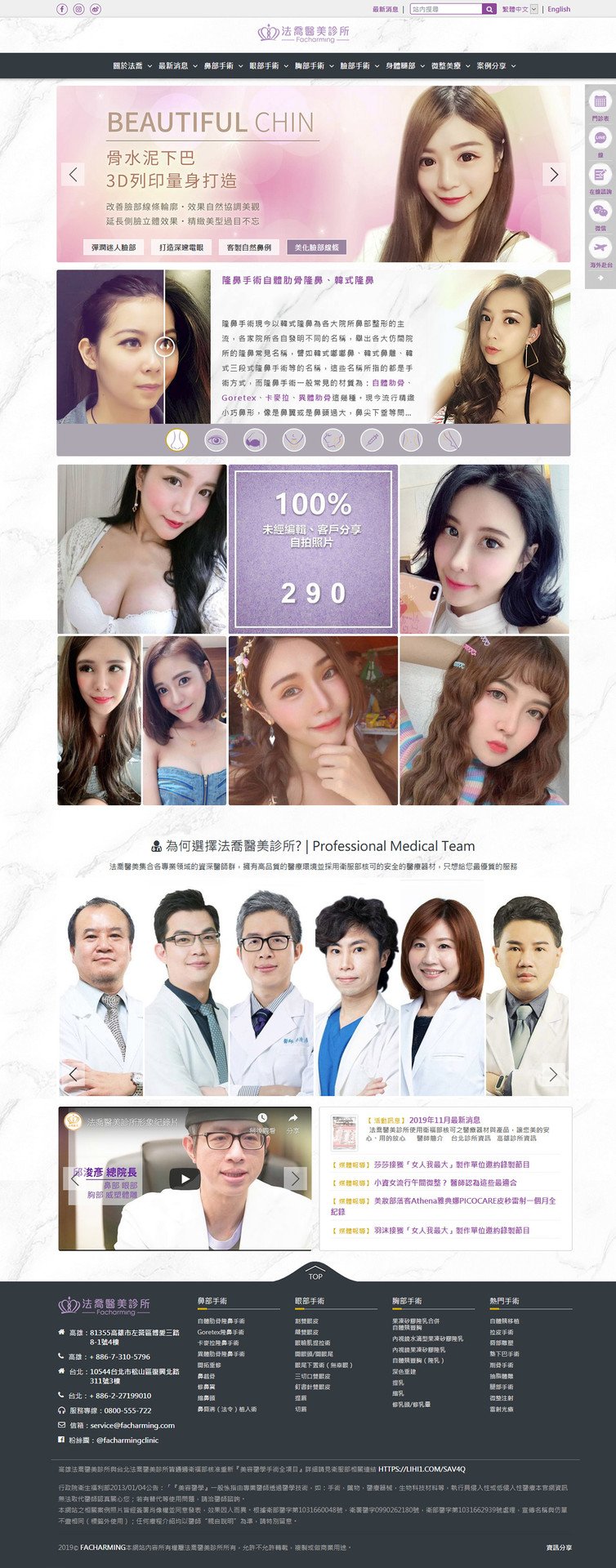The height and width of the screenshot is (1568, 616).
Task: Switch the site to English
Action: (559, 9)
